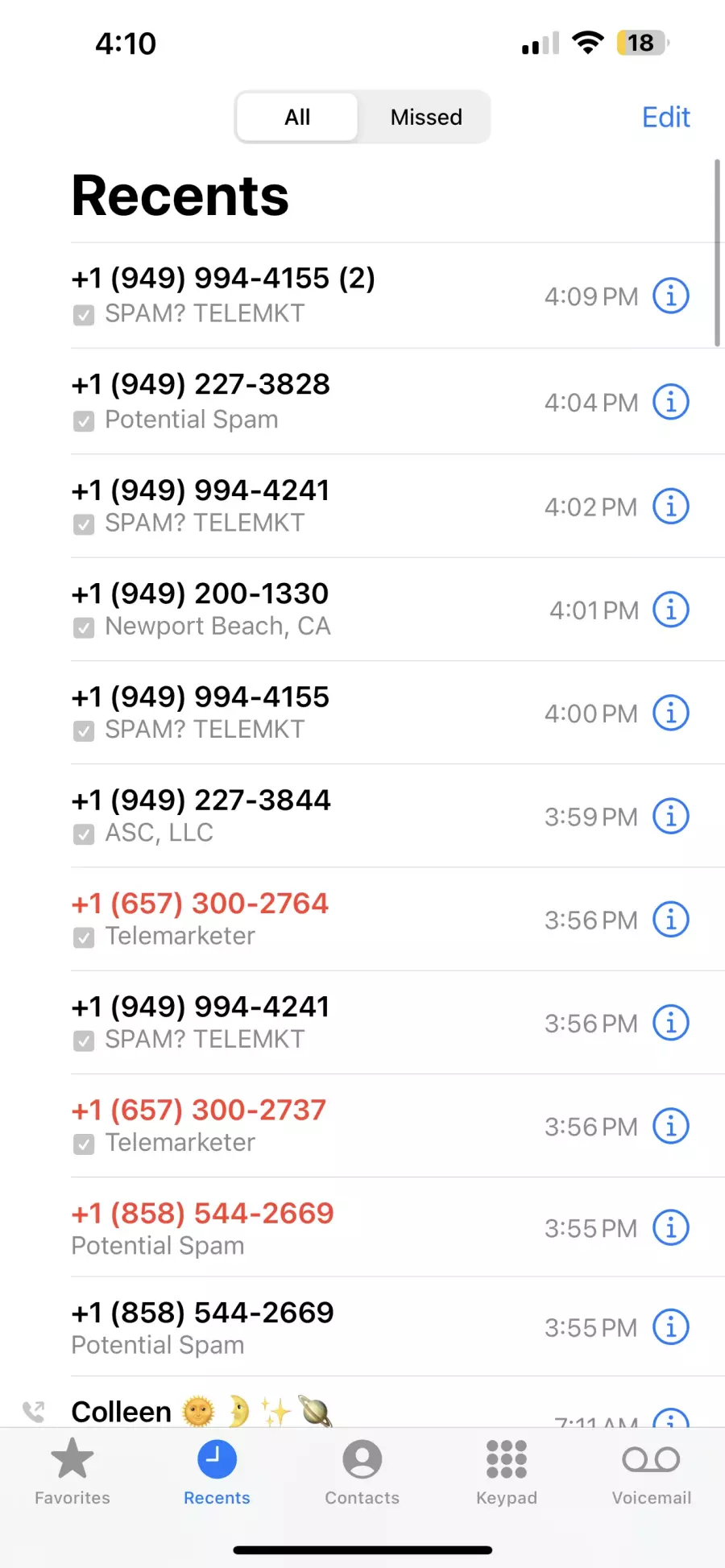Open info for ASC, LLC call
Viewport: 725px width, 1568px height.
pos(670,816)
